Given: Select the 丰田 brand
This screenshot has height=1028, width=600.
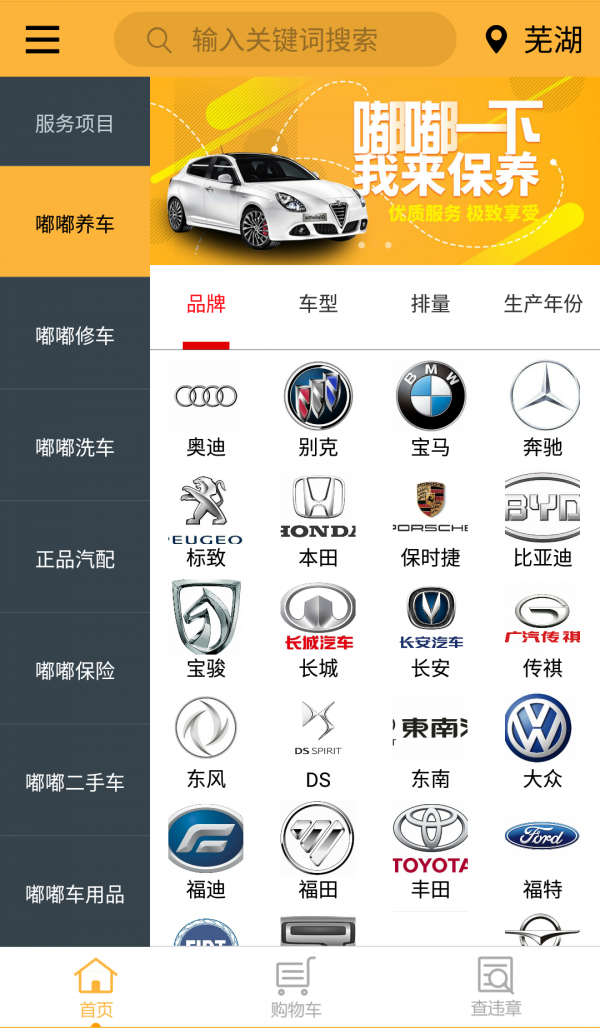Looking at the screenshot, I should click(x=430, y=850).
